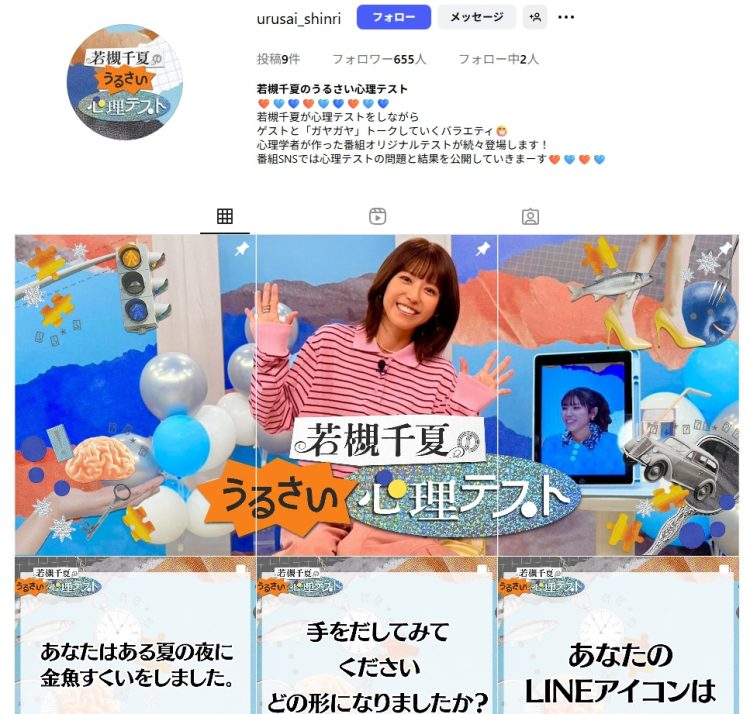750x714 pixels.
Task: Open the profile picture
Action: click(x=124, y=83)
